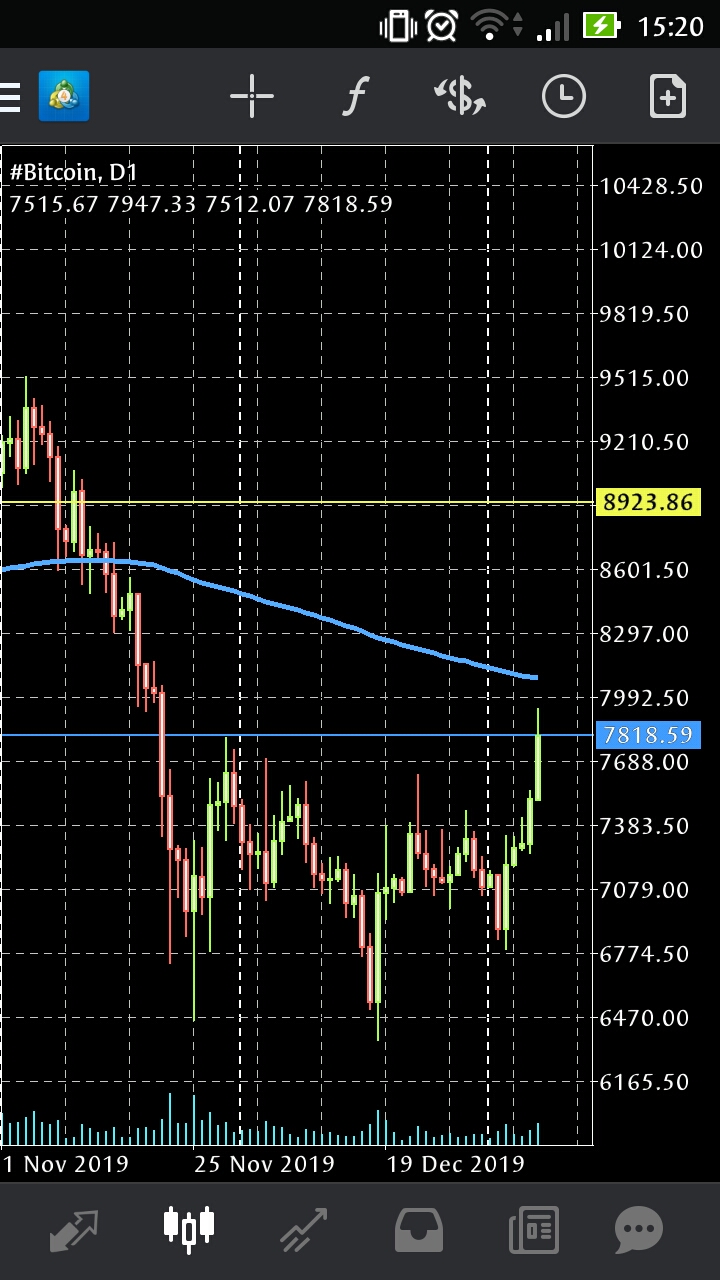Switch to the Quotes tab
This screenshot has height=1280, width=720.
[75, 1229]
